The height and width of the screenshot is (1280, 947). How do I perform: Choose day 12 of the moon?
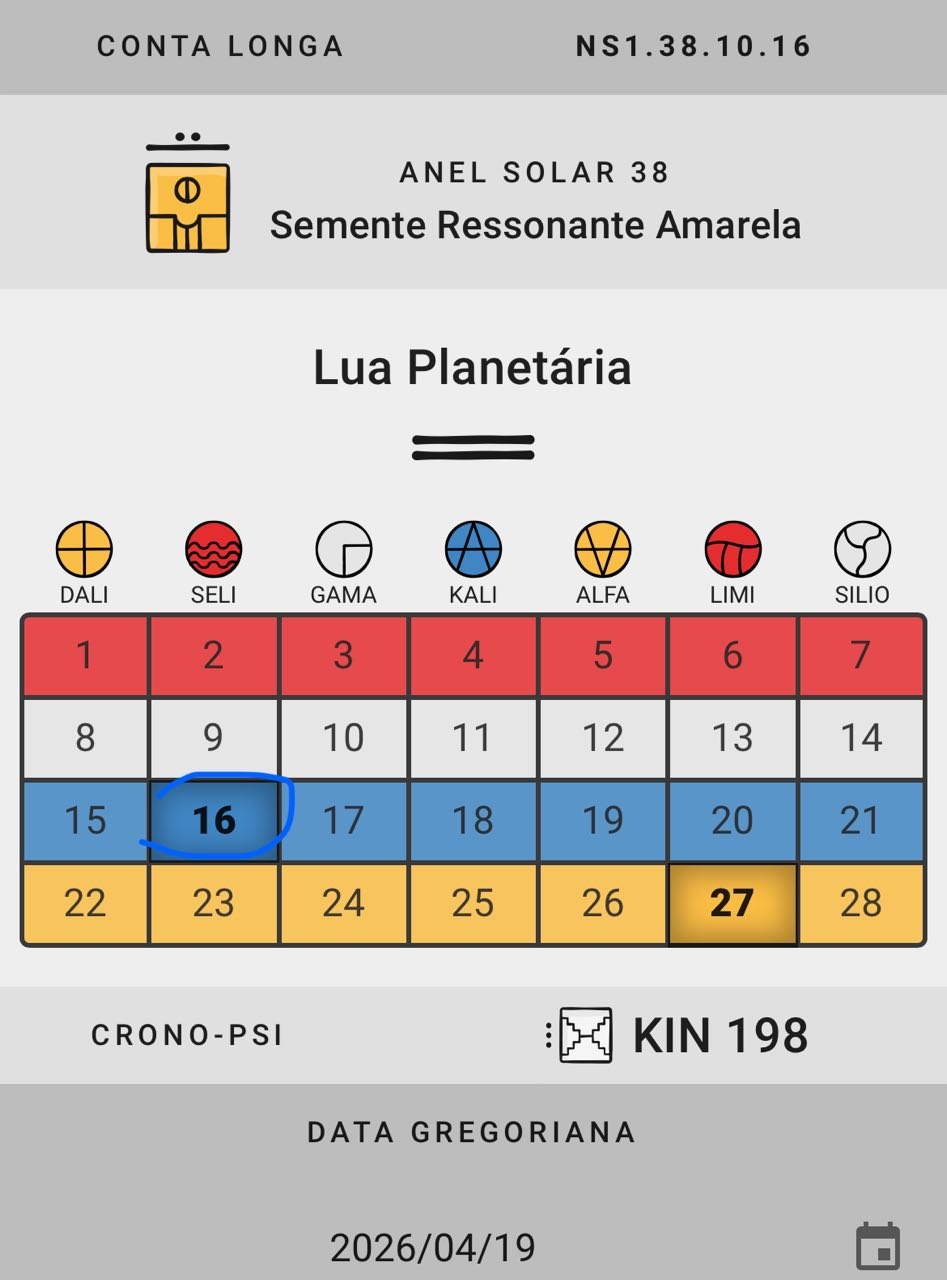pos(603,738)
